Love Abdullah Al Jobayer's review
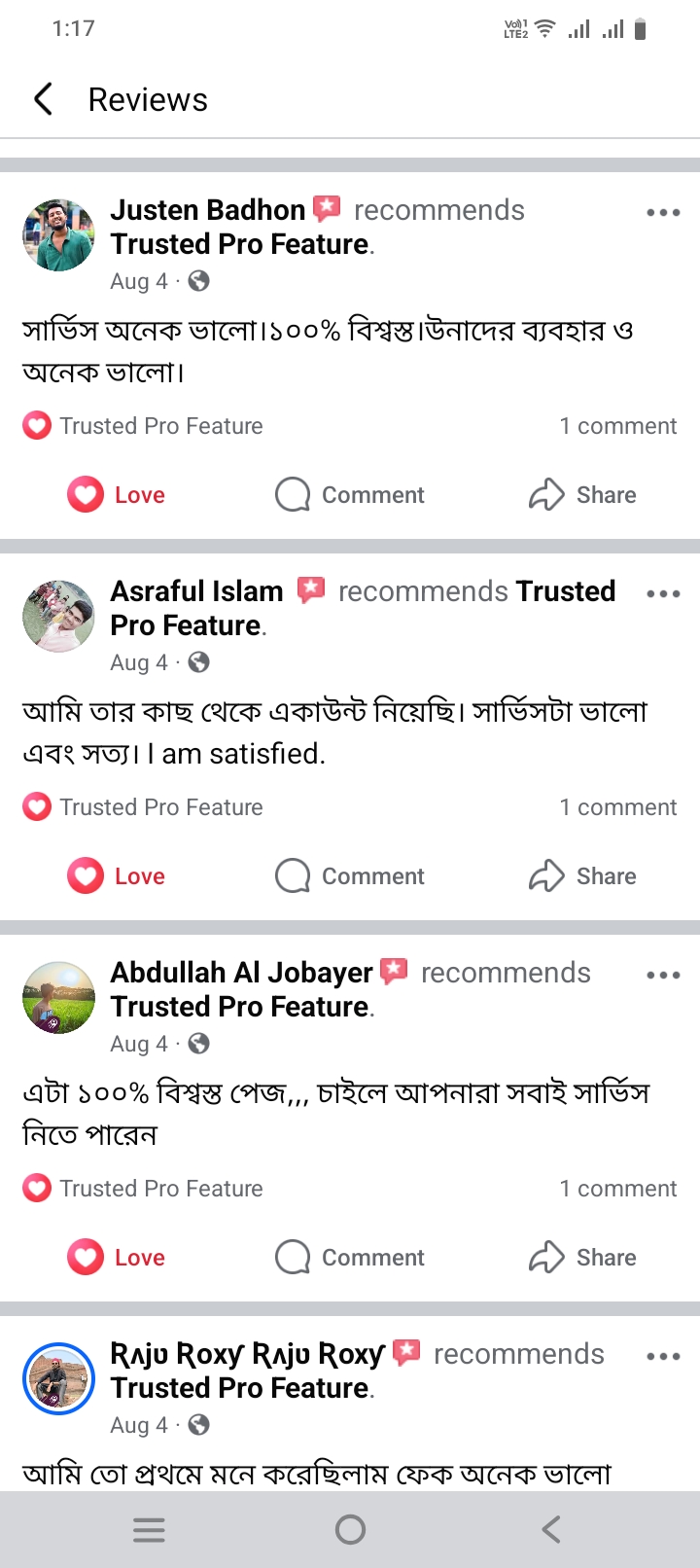This screenshot has height=1568, width=700. 117,1258
